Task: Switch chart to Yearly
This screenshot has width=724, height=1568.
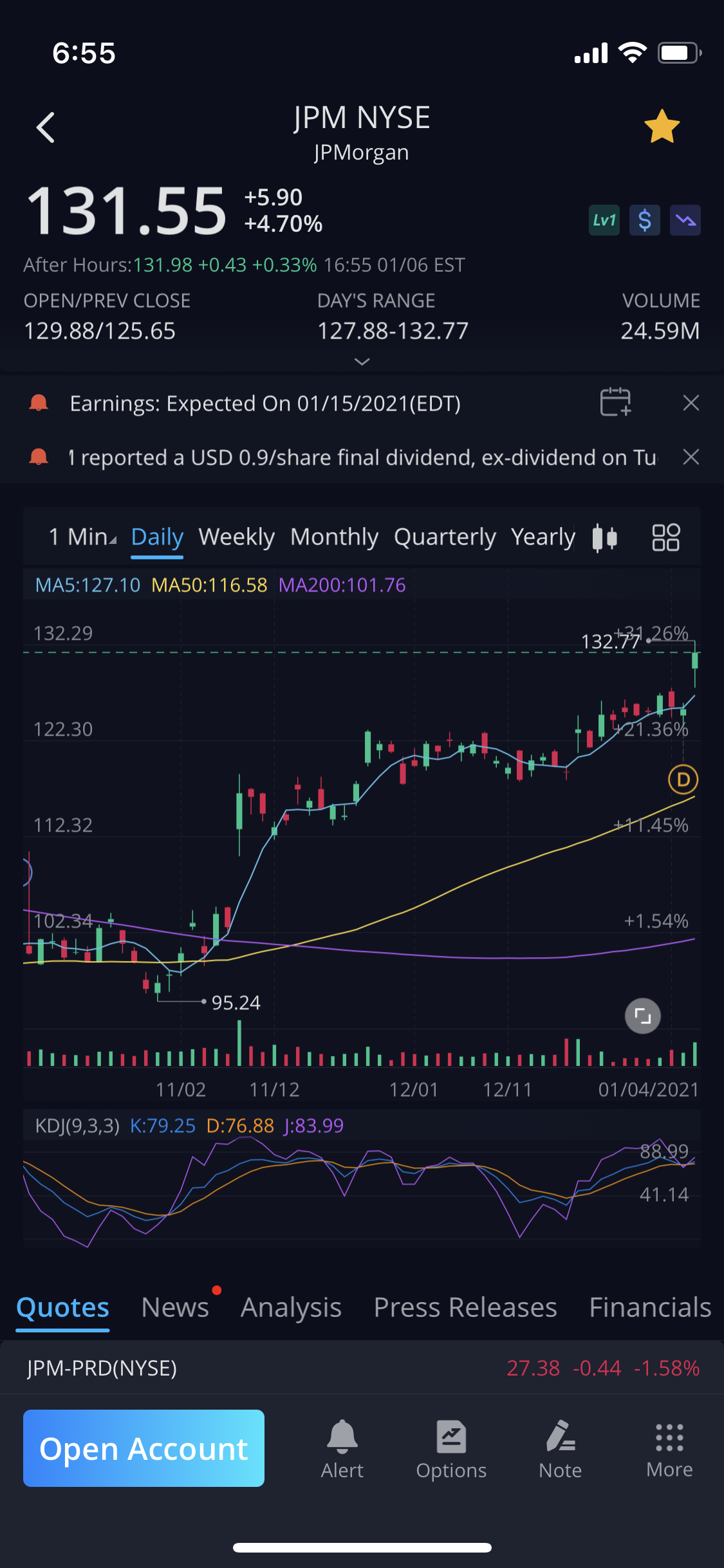Action: tap(543, 537)
